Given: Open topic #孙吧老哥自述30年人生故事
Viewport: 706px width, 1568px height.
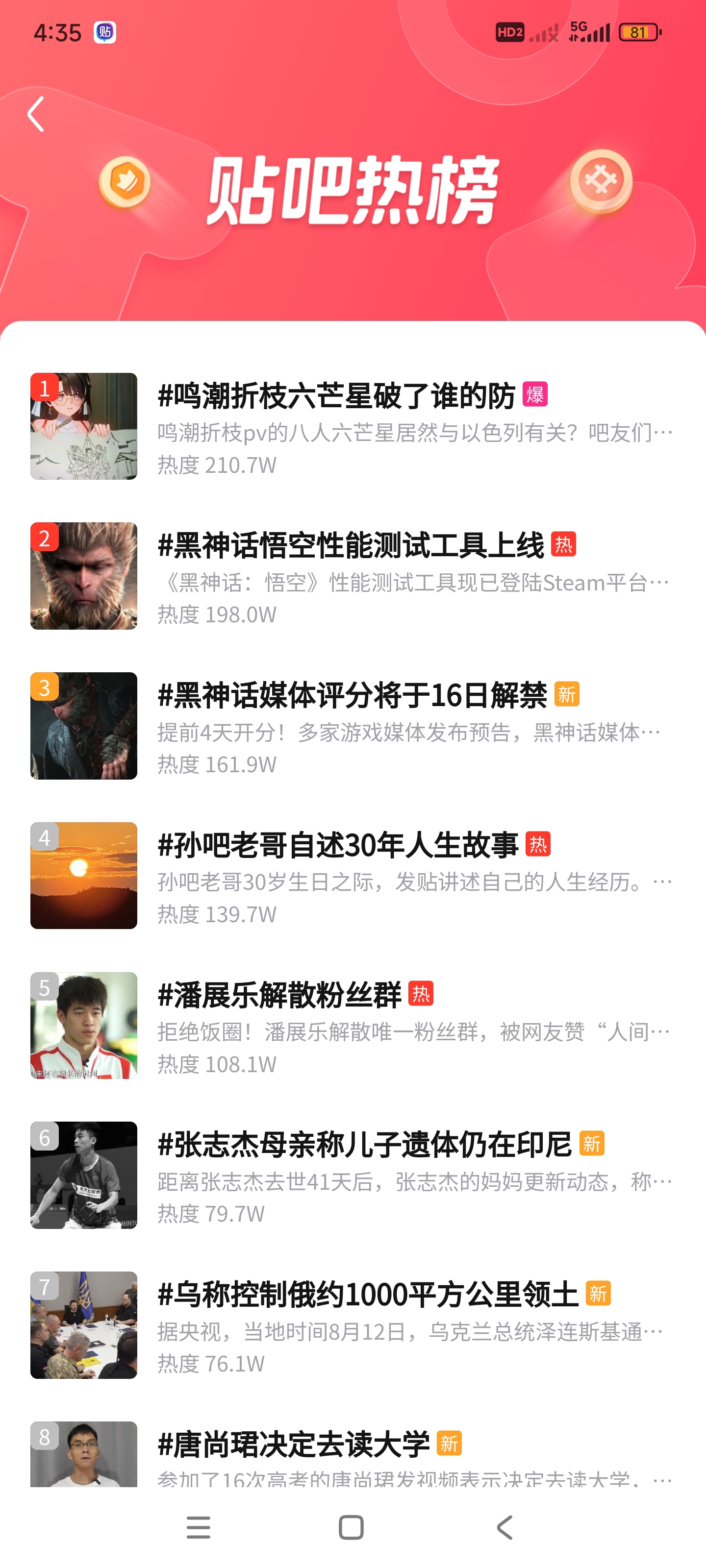Looking at the screenshot, I should tap(338, 845).
